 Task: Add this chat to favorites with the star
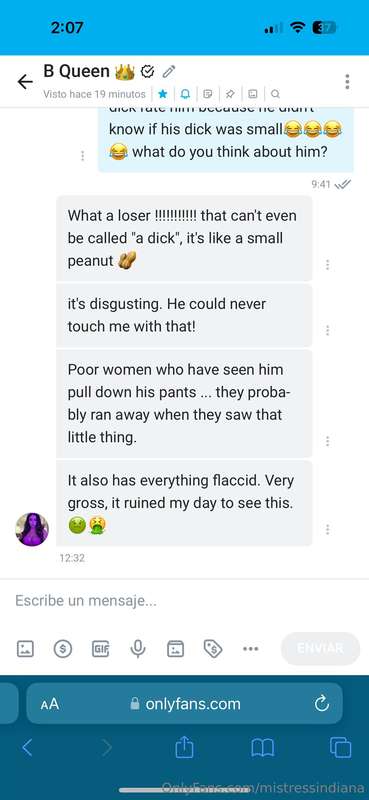(x=163, y=94)
